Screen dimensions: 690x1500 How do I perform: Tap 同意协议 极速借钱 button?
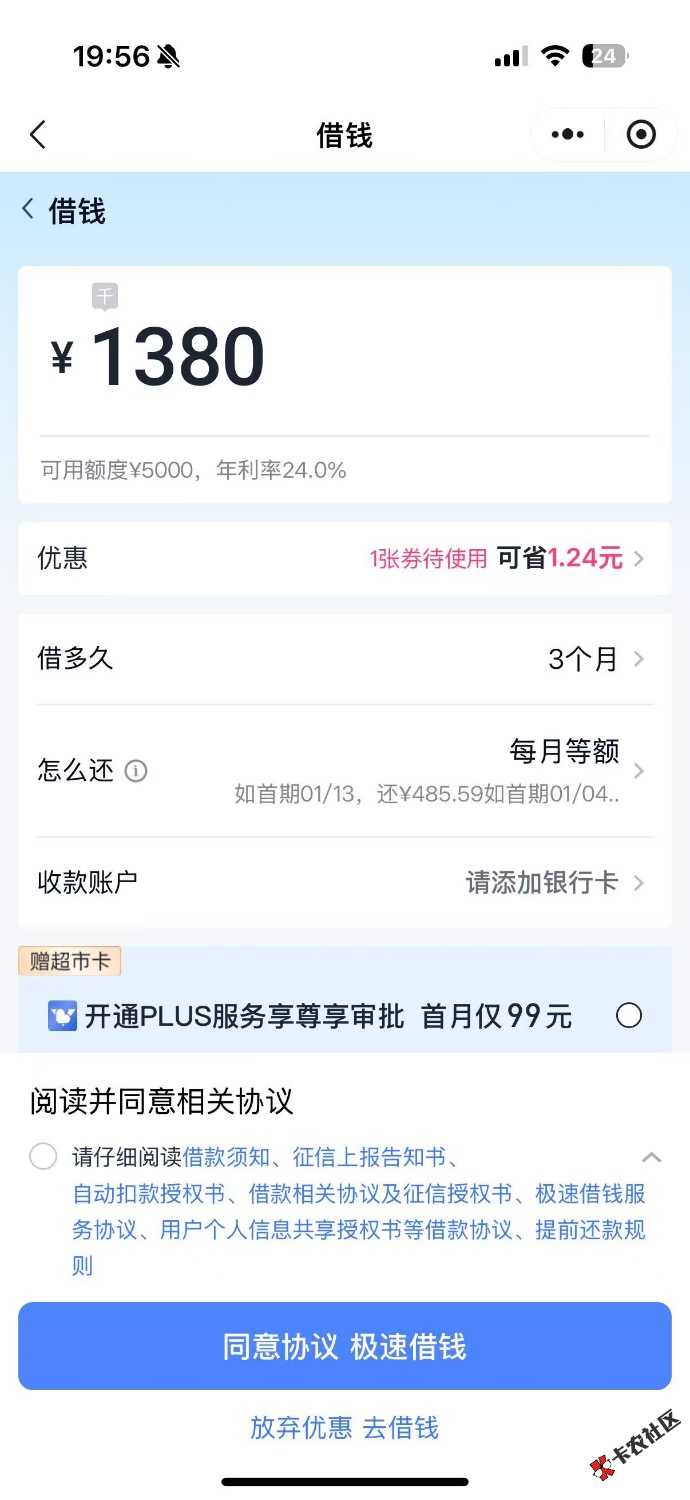coord(344,1346)
